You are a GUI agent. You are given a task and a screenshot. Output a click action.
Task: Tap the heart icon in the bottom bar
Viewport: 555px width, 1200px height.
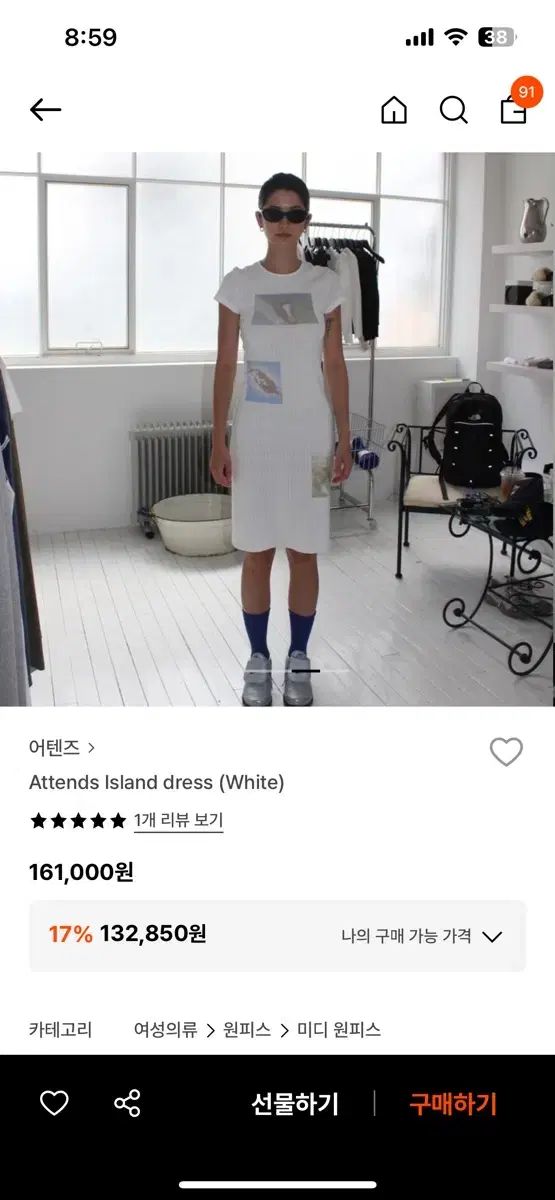[x=54, y=1103]
